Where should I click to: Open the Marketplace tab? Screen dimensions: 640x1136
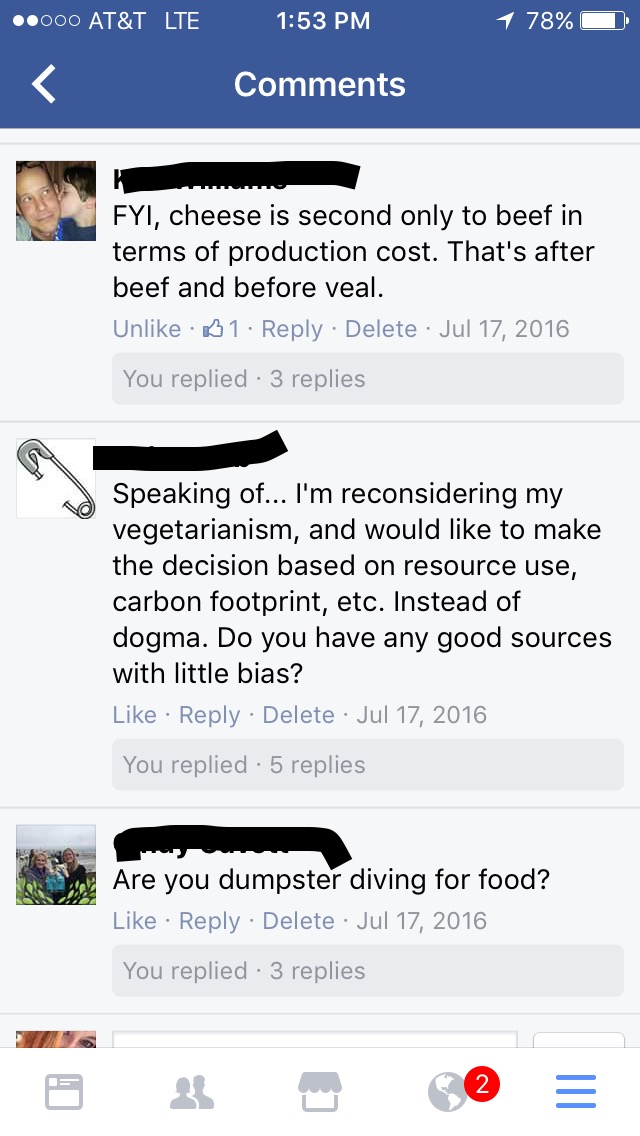tap(320, 1092)
